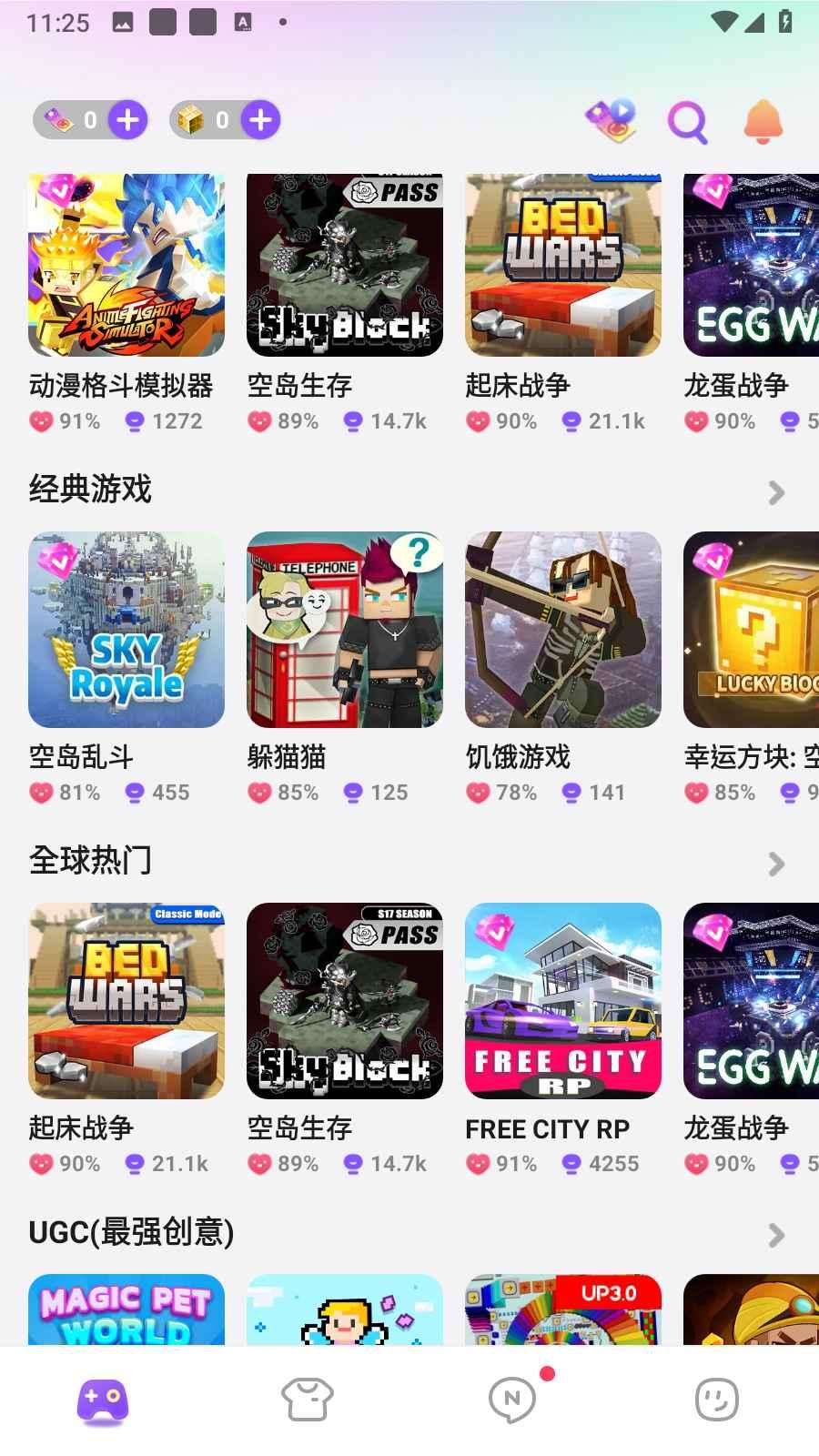Expand the 全球热门 section chevron
819x1456 pixels.
(776, 864)
